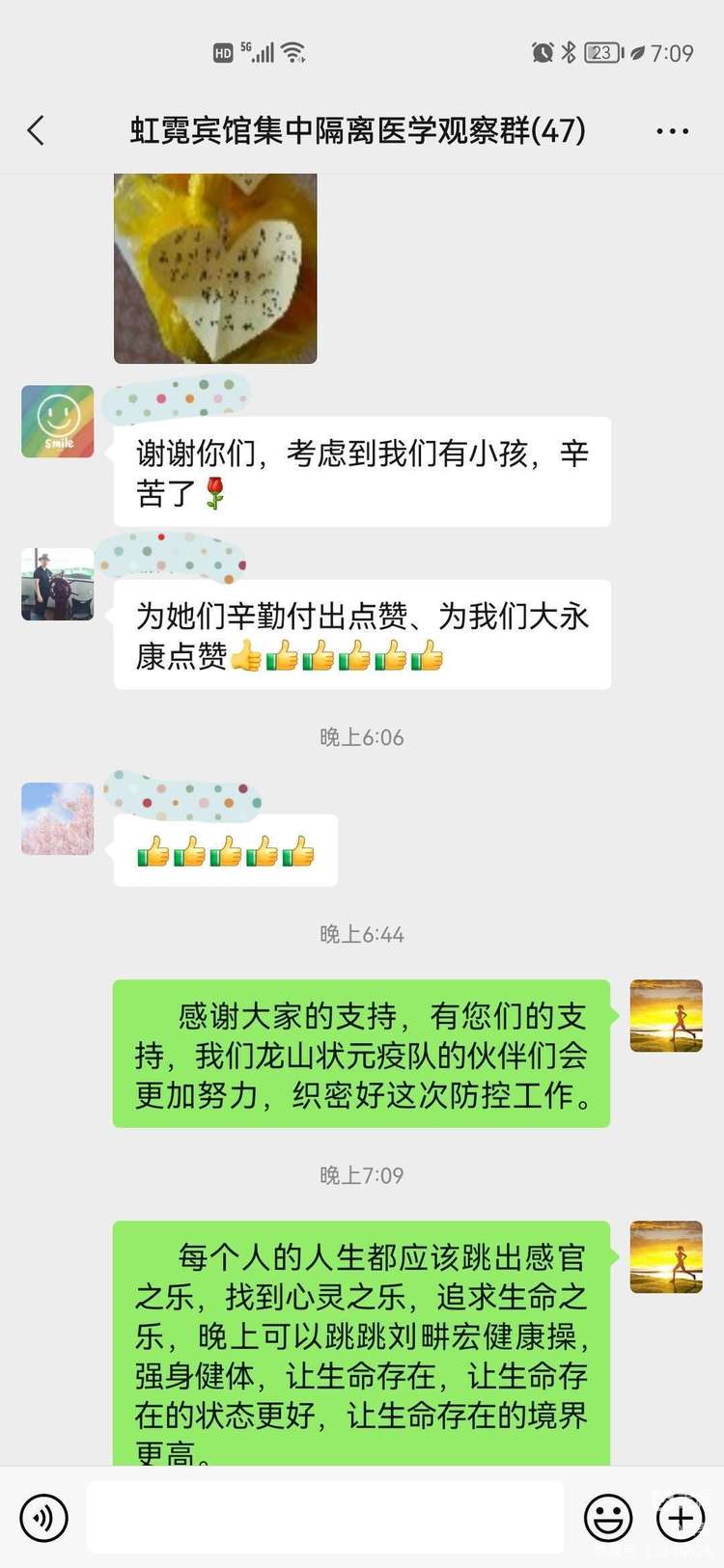The image size is (724, 1568).
Task: Tap the sunset runner avatar beside green bubble
Action: tap(666, 1016)
